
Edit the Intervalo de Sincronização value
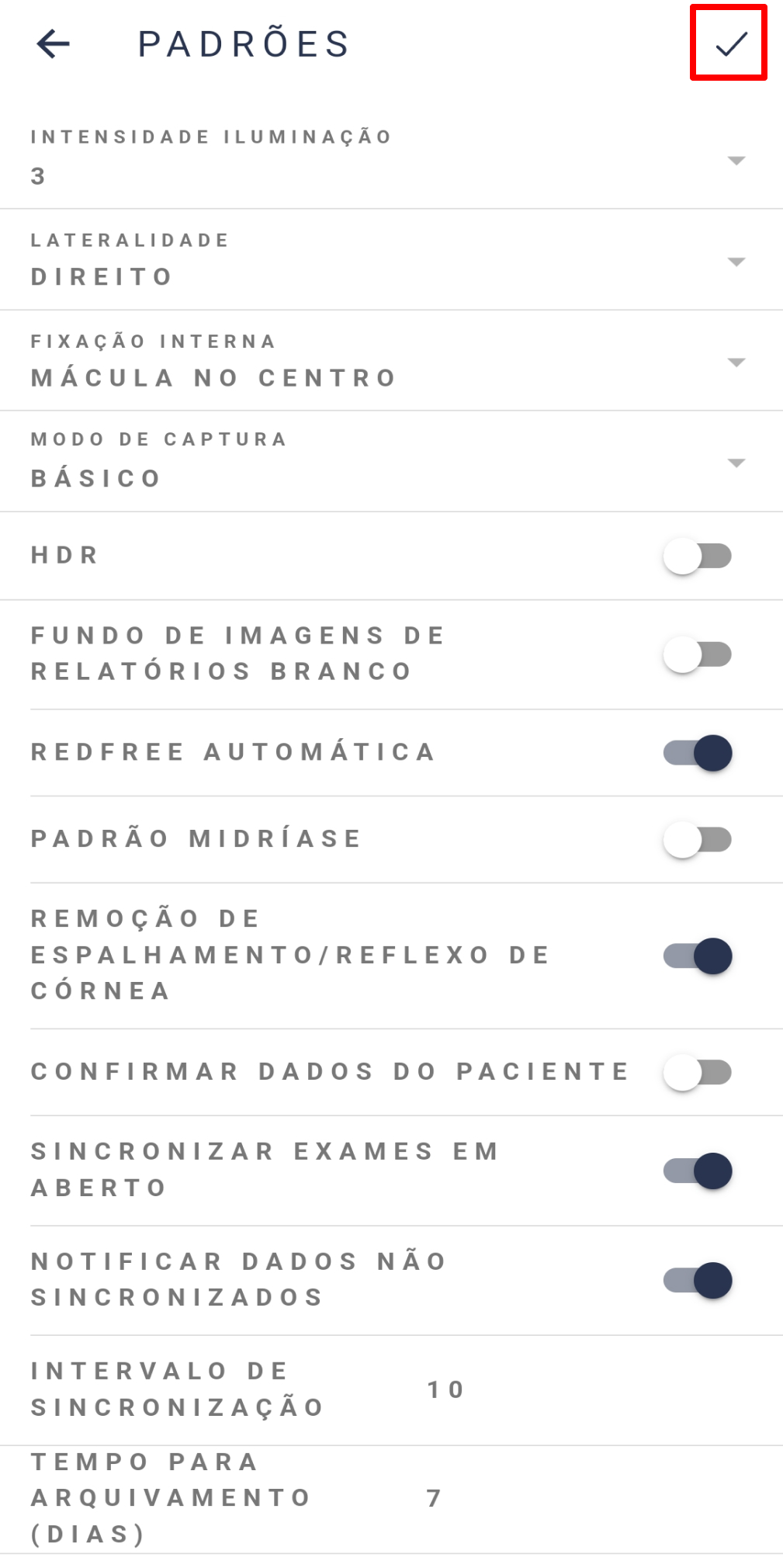(445, 1389)
